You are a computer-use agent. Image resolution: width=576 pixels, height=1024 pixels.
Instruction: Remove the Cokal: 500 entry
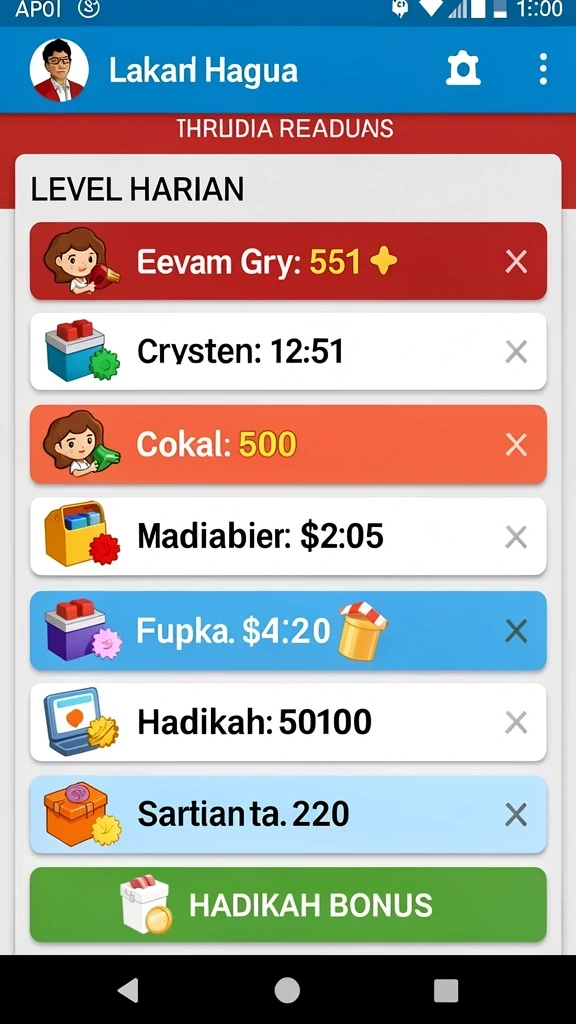pyautogui.click(x=516, y=445)
